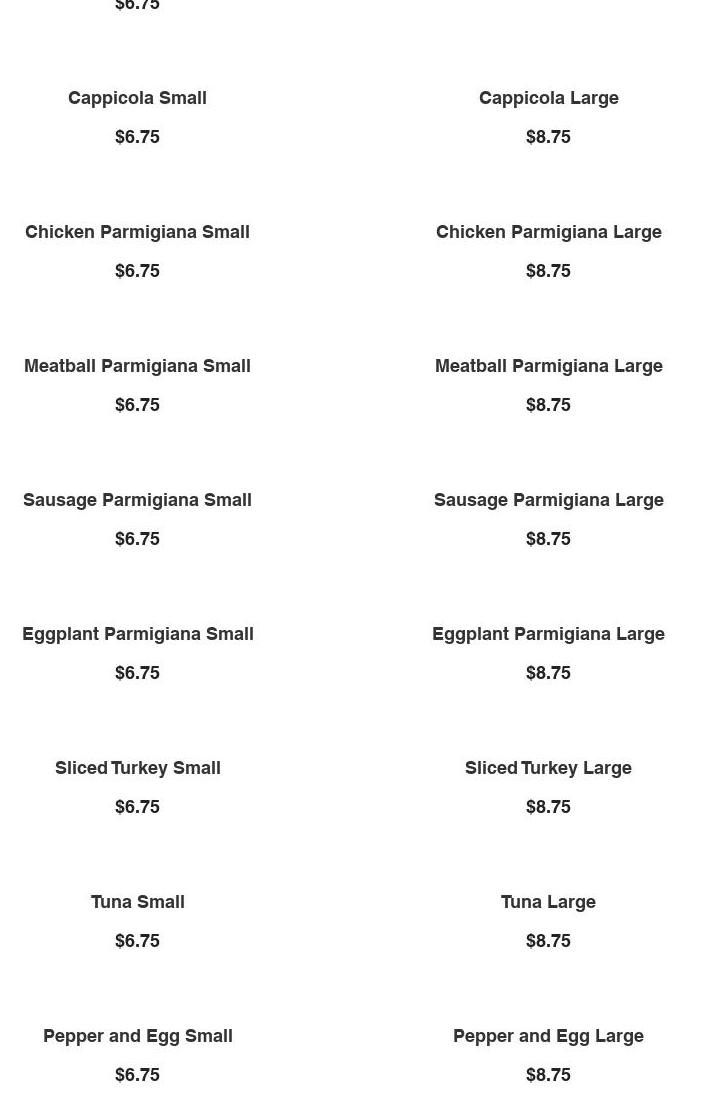Open Sliced Turkey Large

(x=548, y=768)
